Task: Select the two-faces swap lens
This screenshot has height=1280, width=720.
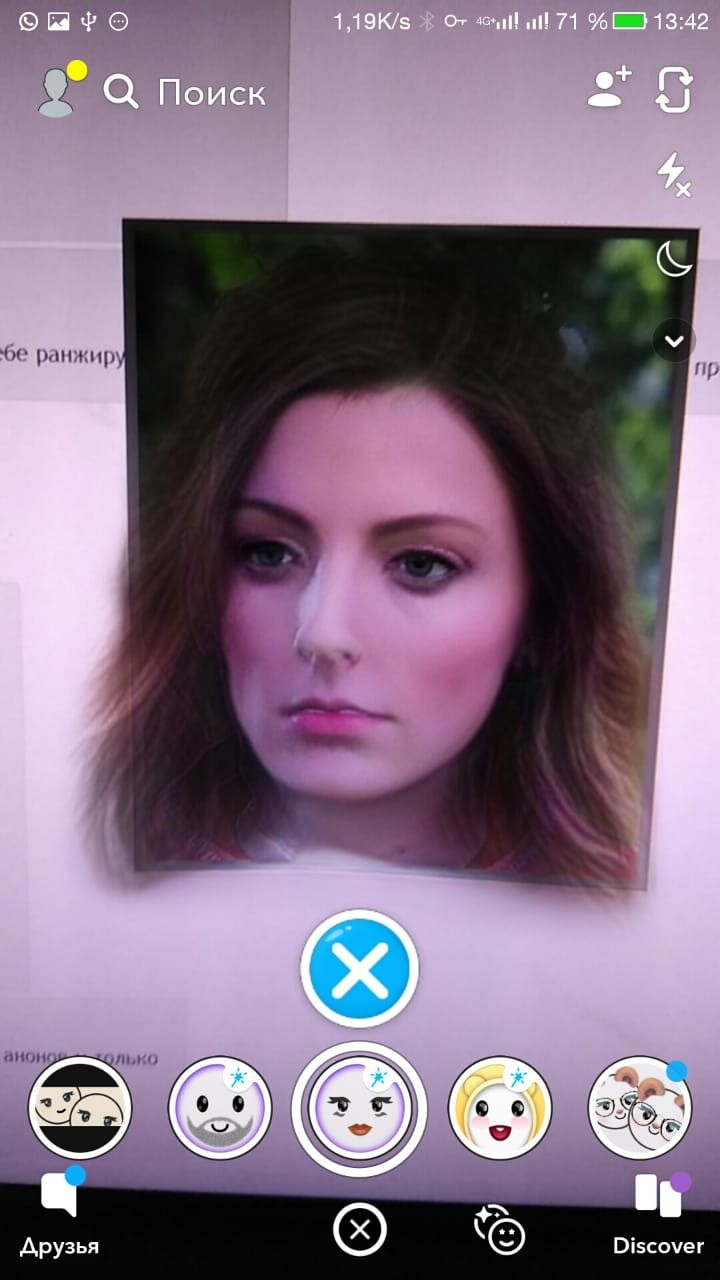Action: (80, 1108)
